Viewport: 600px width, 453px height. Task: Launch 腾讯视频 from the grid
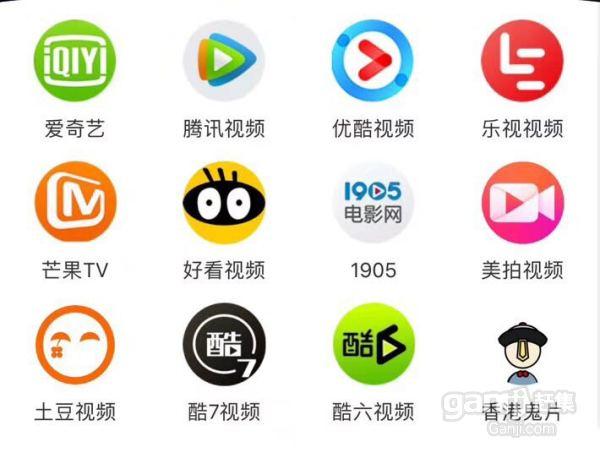pos(224,62)
